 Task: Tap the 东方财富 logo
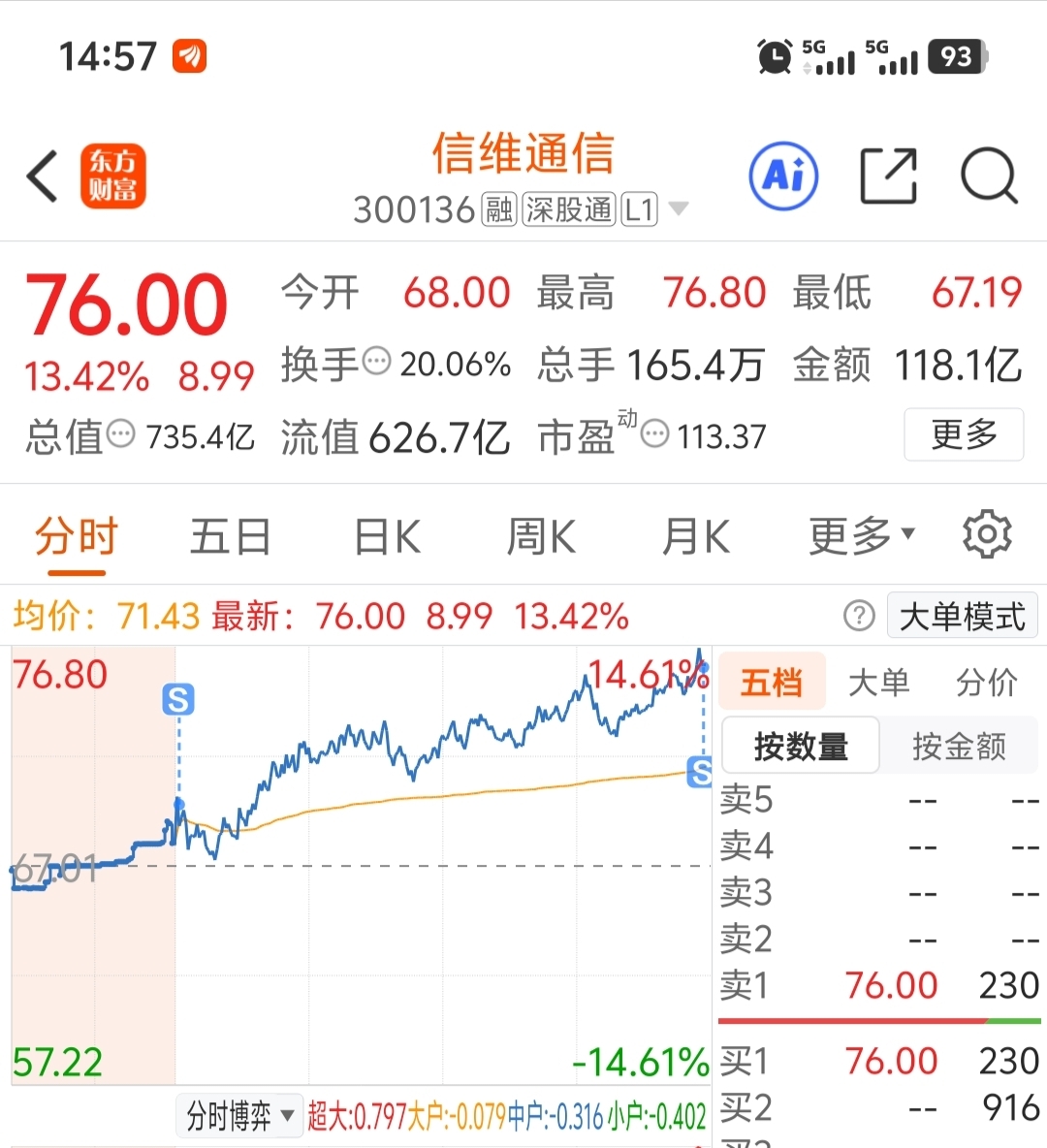113,176
